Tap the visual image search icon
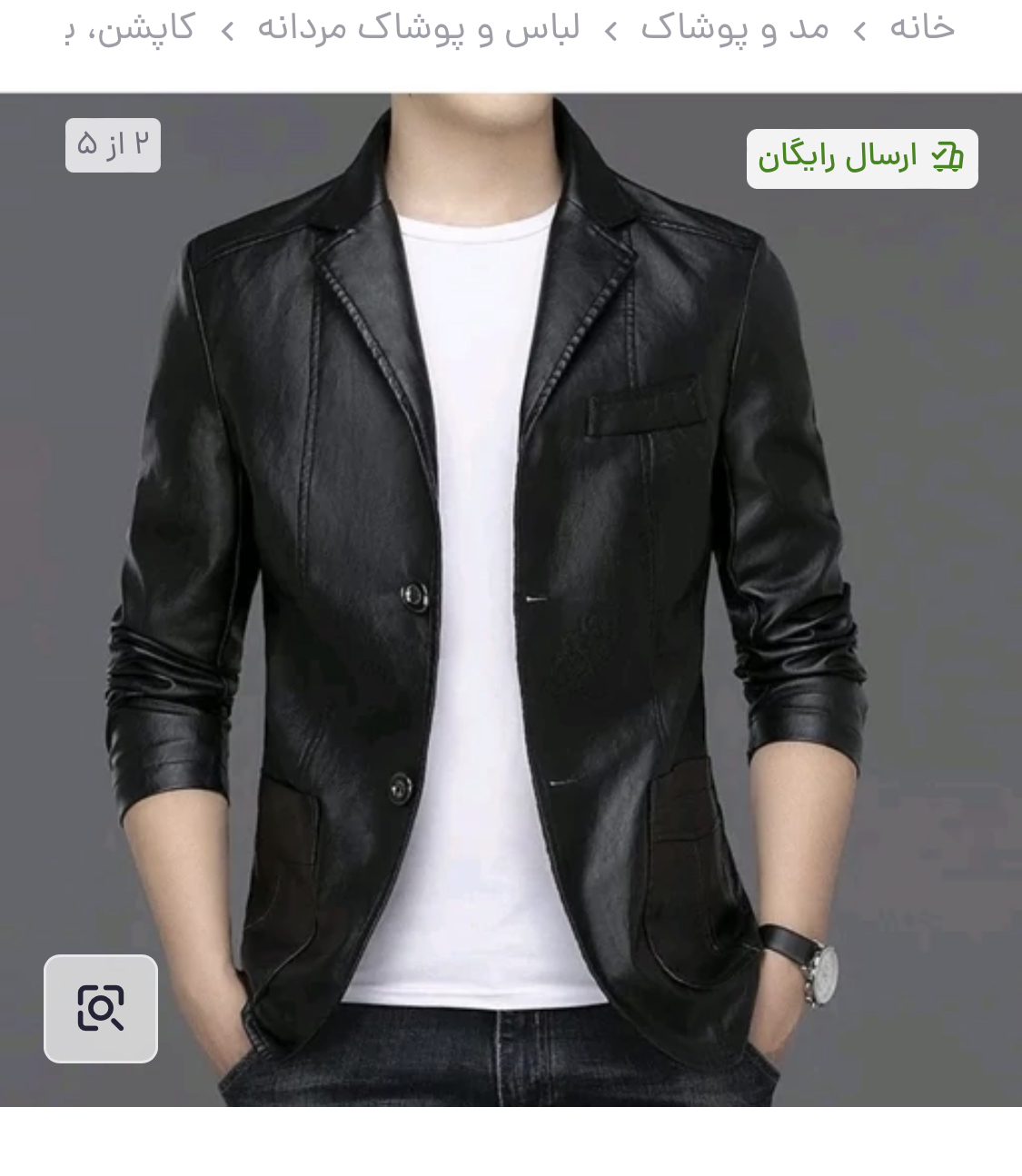1022x1176 pixels. 101,1008
